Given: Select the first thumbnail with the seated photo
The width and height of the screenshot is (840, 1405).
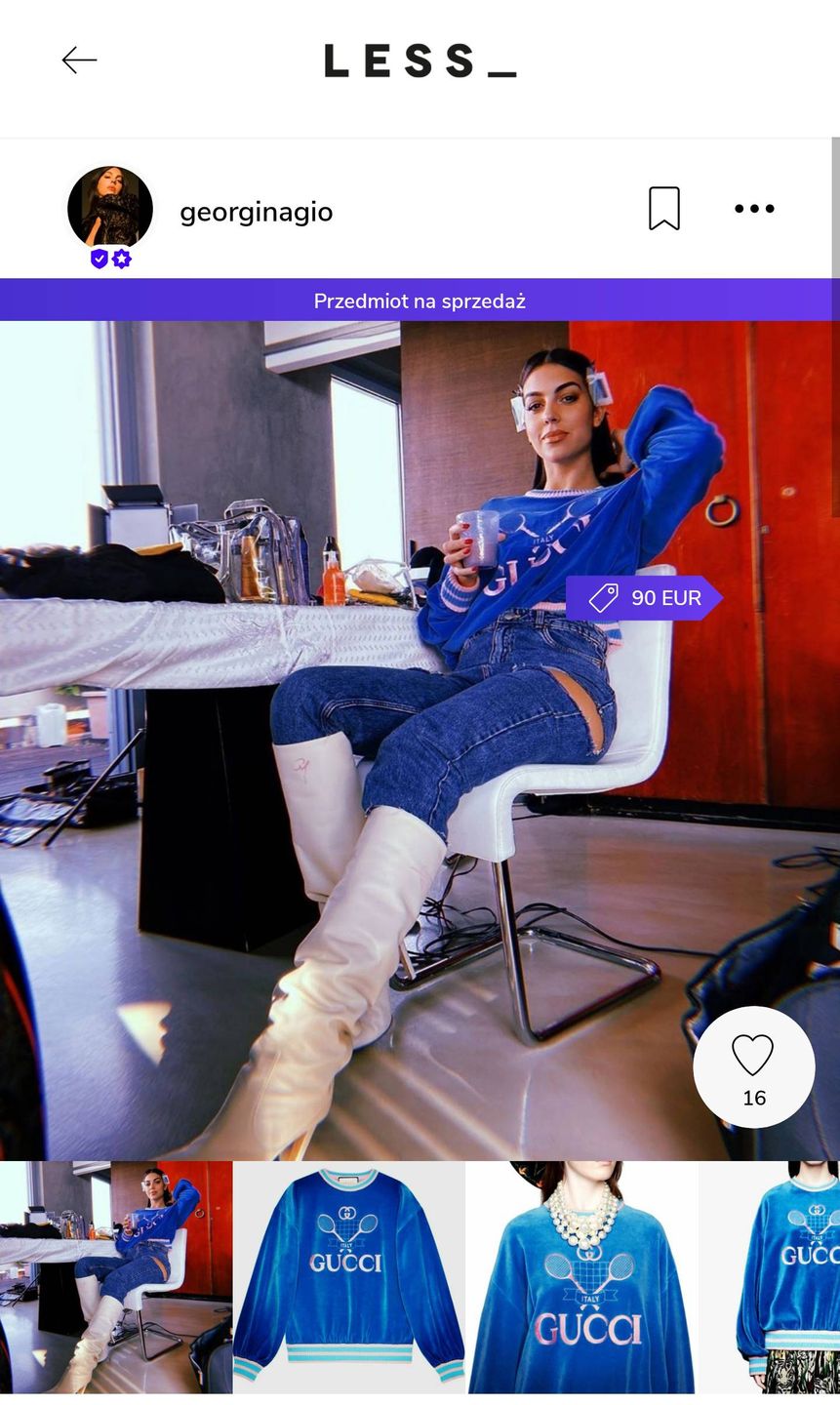Looking at the screenshot, I should (116, 1278).
